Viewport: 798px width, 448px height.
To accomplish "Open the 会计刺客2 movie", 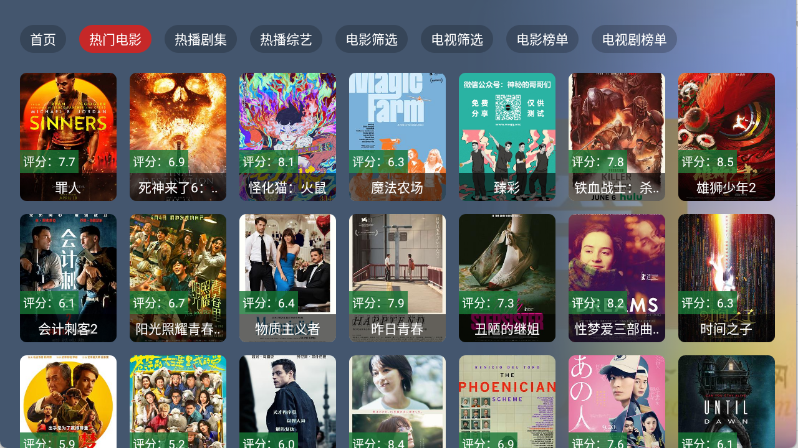I will tap(68, 277).
